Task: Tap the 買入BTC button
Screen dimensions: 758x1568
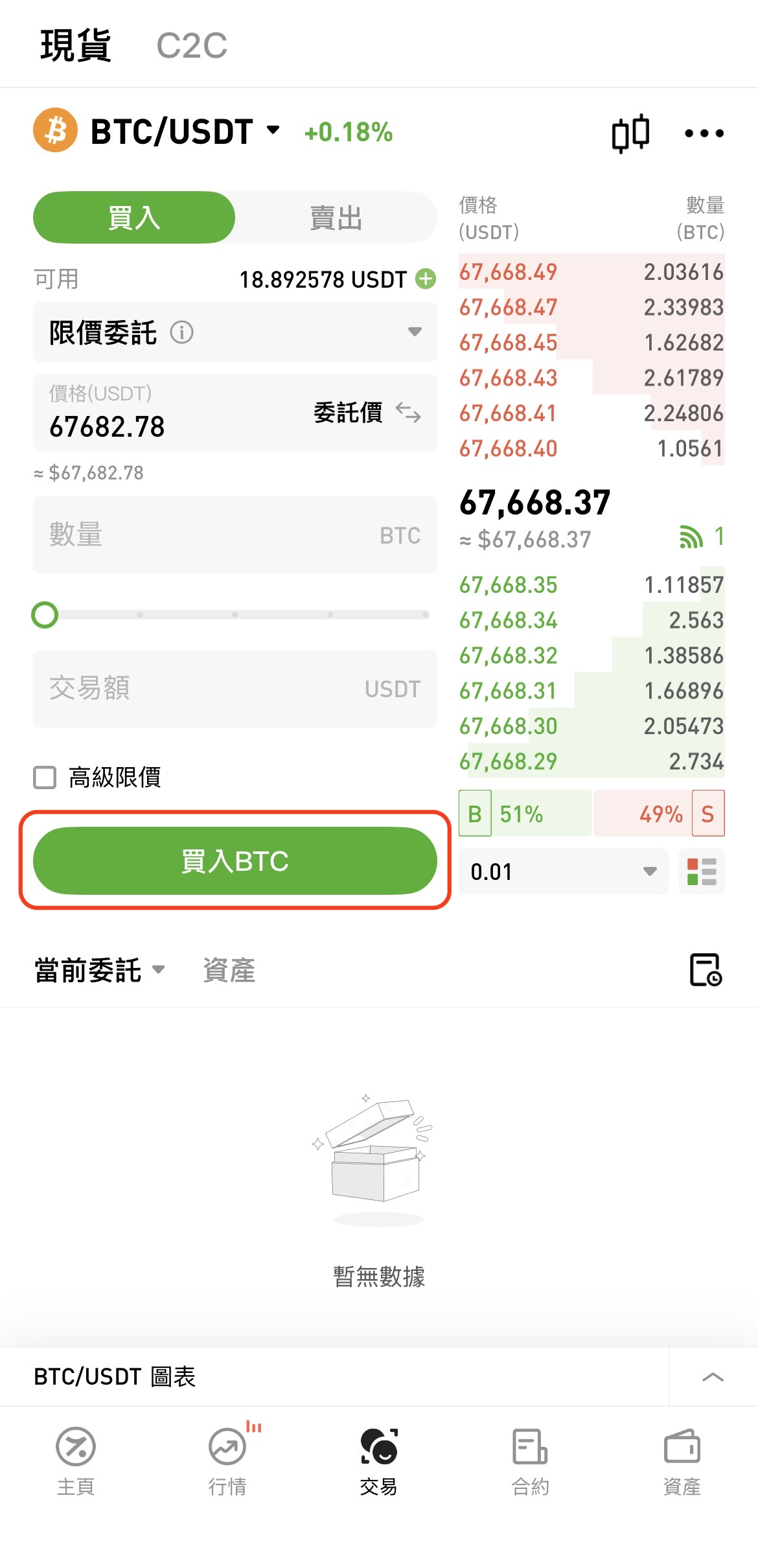Action: 235,860
